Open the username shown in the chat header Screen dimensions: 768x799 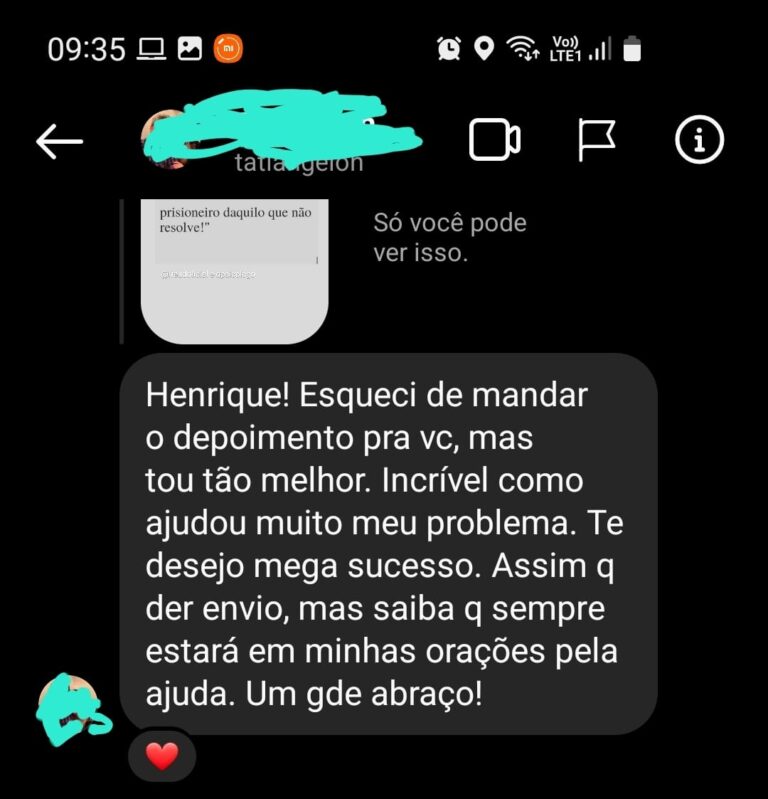click(x=297, y=162)
